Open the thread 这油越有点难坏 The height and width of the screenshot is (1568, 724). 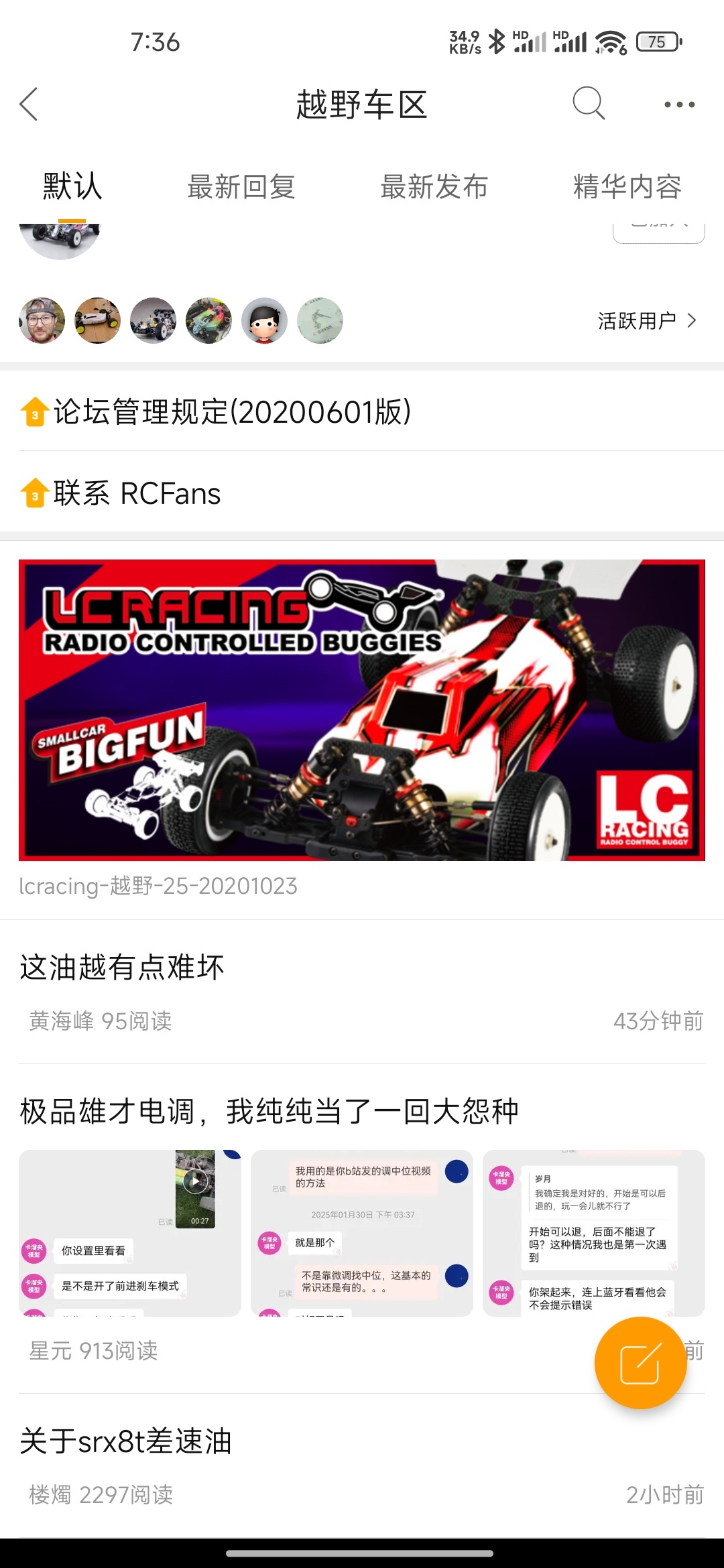(x=122, y=968)
